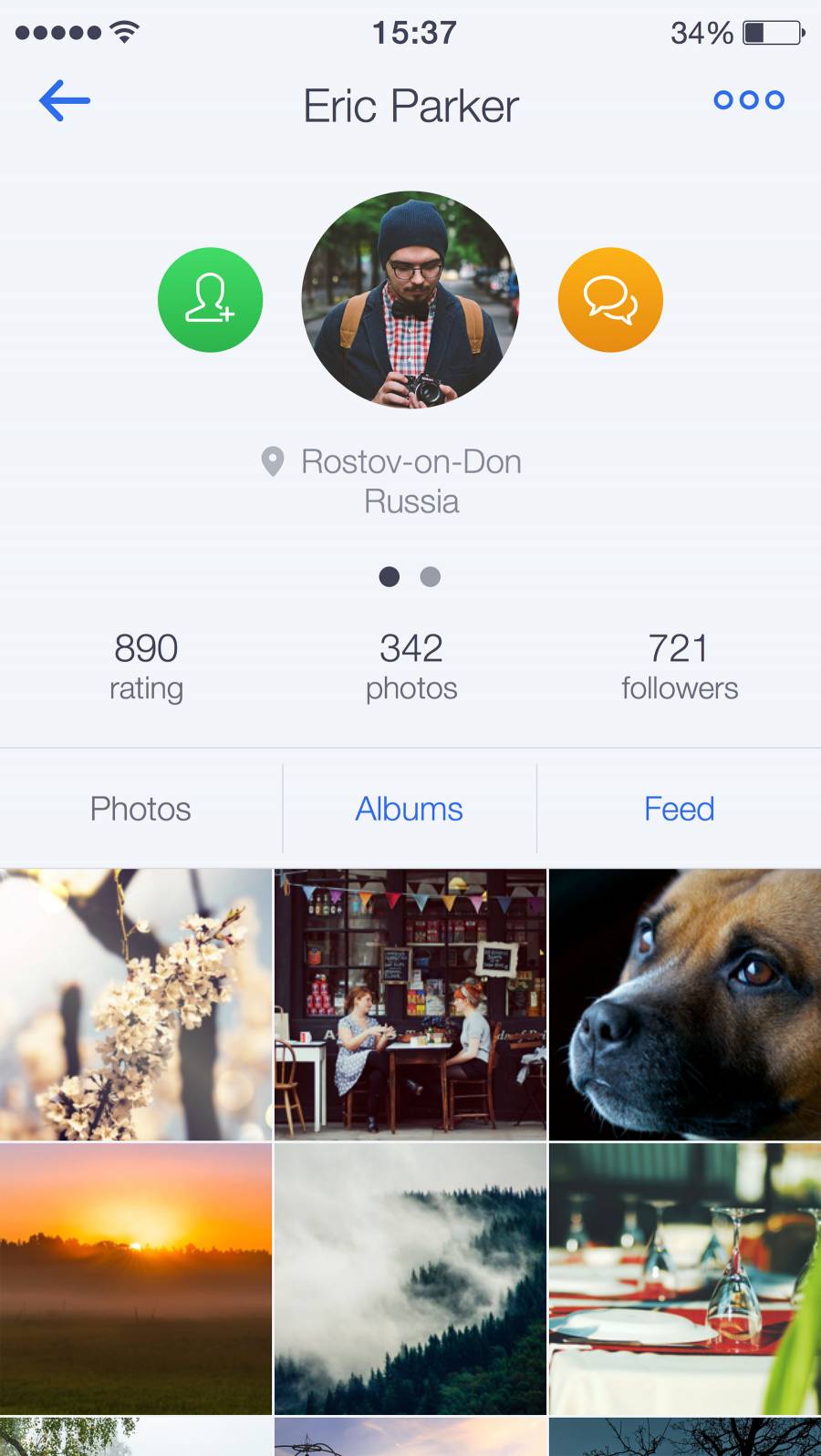
Task: Follow Eric Parker with the green button
Action: 211,300
